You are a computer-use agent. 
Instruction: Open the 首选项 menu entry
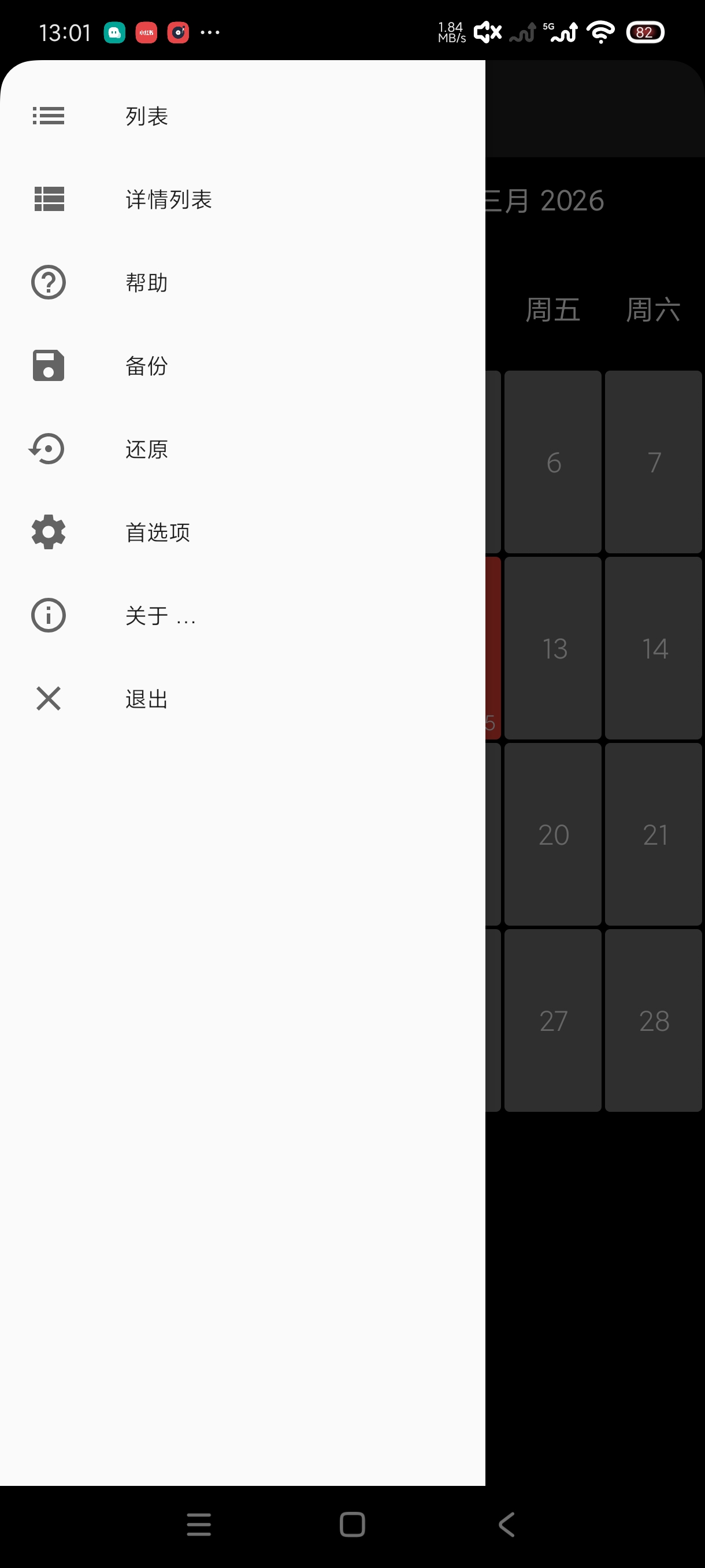pyautogui.click(x=157, y=532)
